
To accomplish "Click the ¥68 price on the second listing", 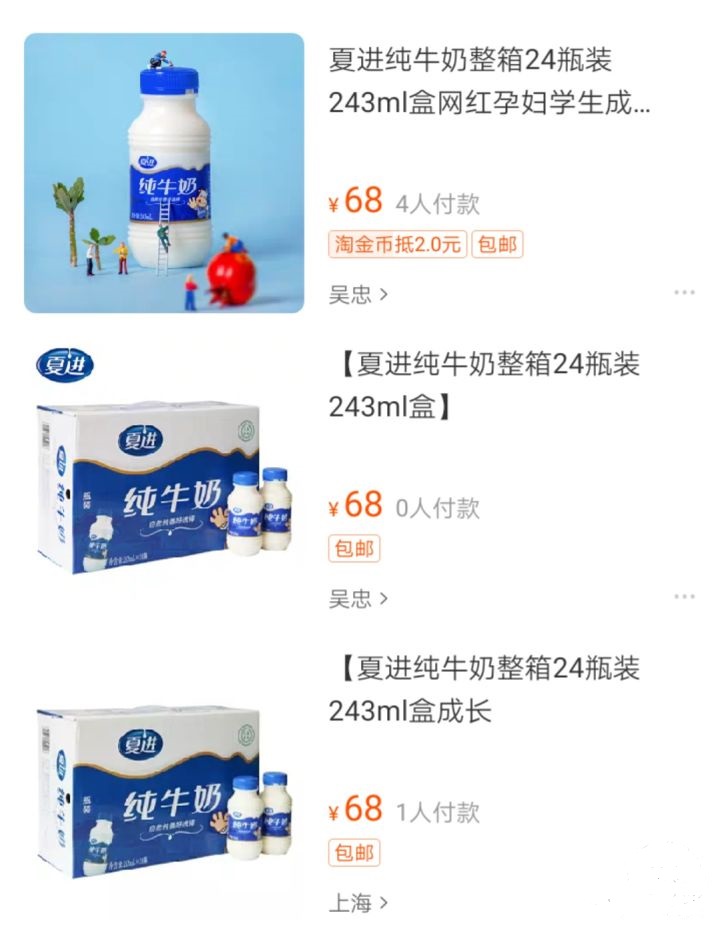I will [357, 507].
